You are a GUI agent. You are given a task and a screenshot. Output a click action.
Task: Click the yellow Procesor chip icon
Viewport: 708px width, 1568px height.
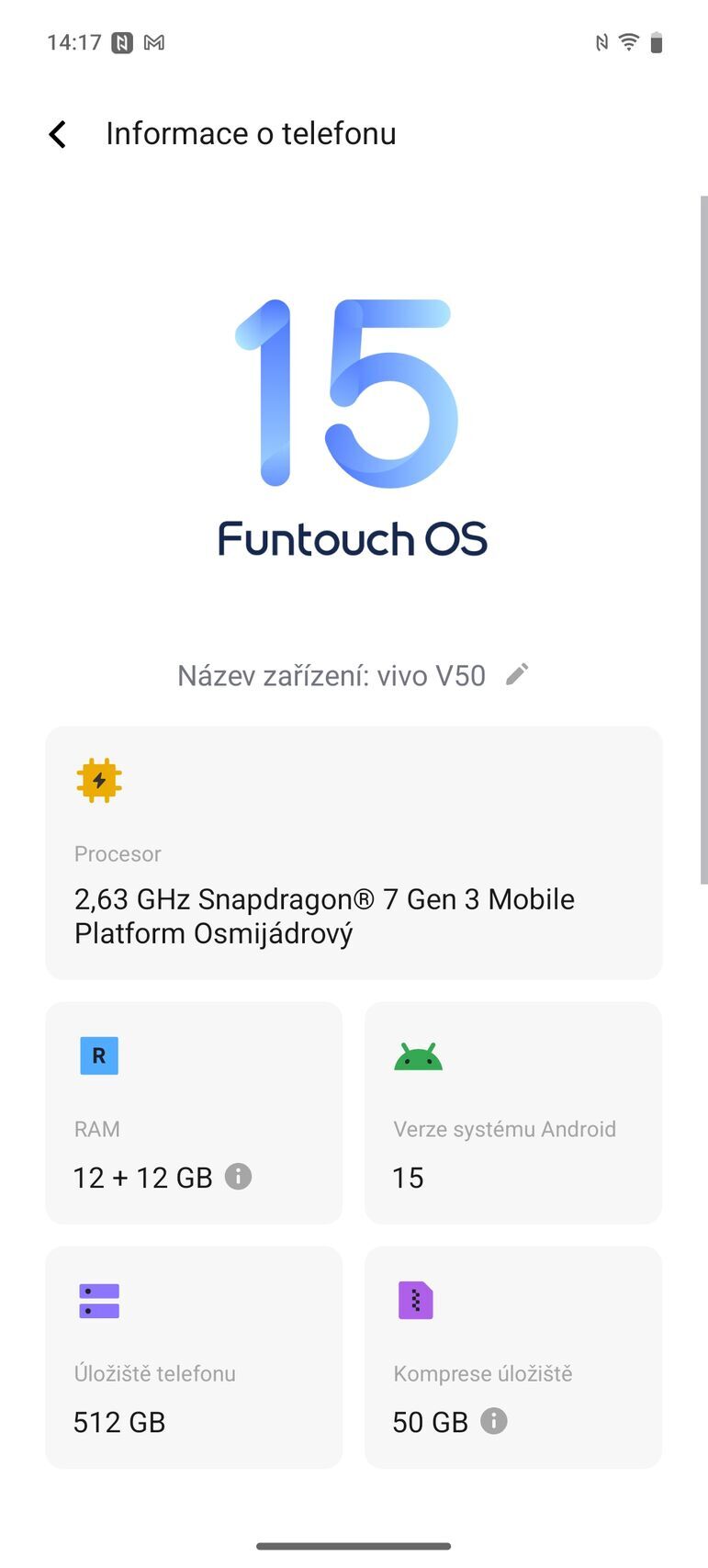click(97, 780)
